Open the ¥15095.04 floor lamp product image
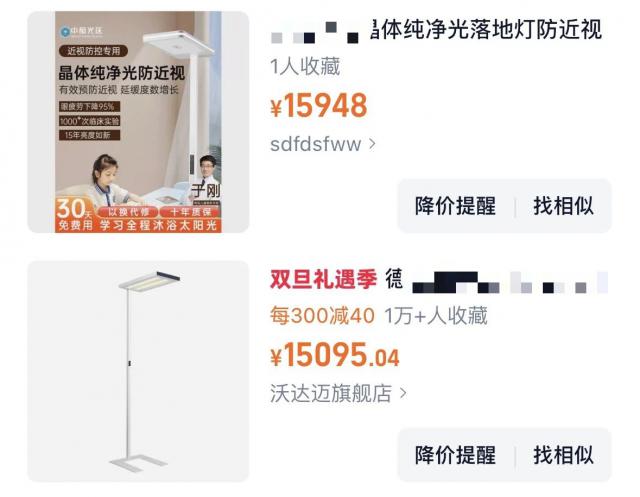 138,372
